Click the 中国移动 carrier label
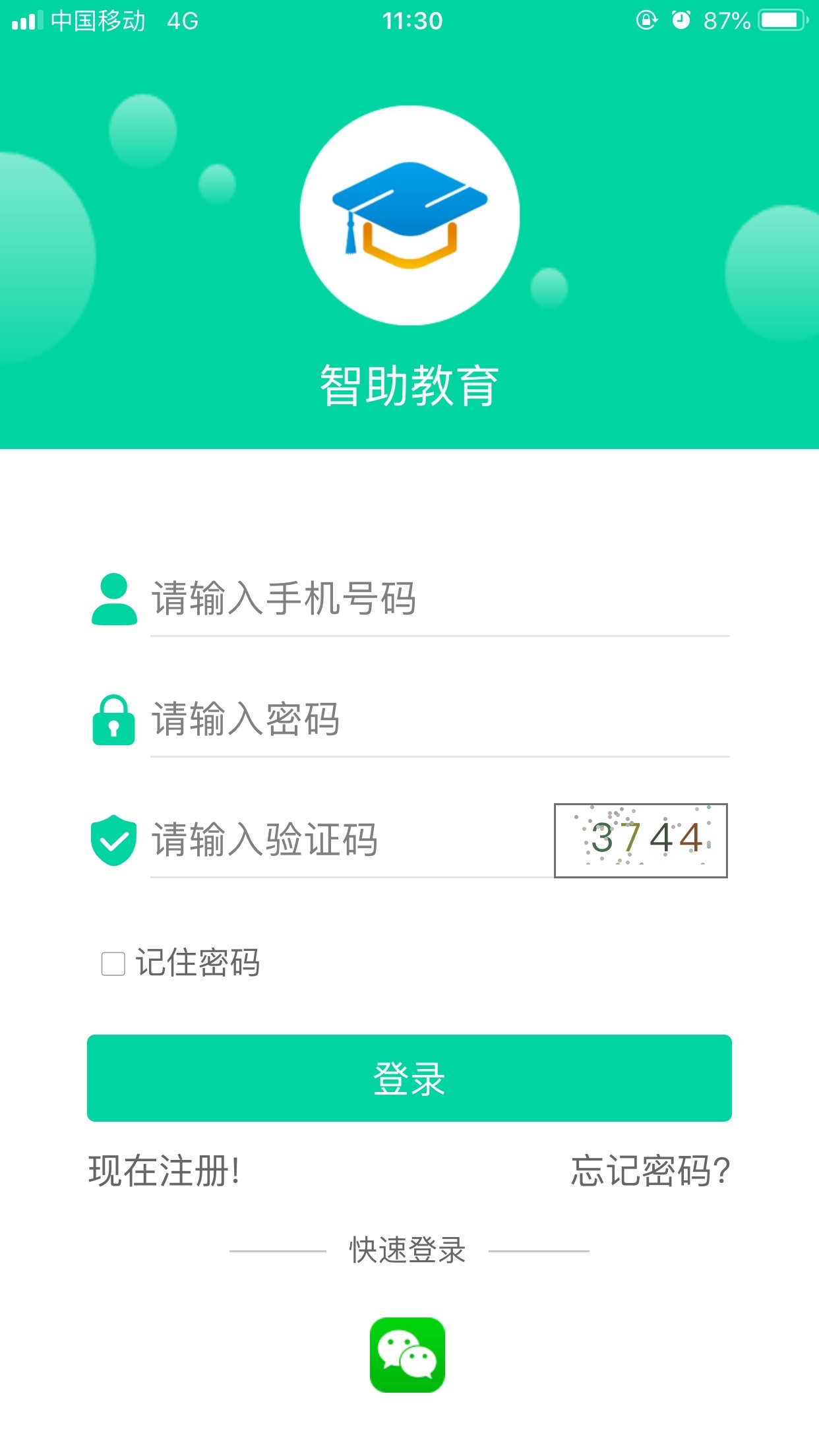The image size is (819, 1456). (x=99, y=20)
